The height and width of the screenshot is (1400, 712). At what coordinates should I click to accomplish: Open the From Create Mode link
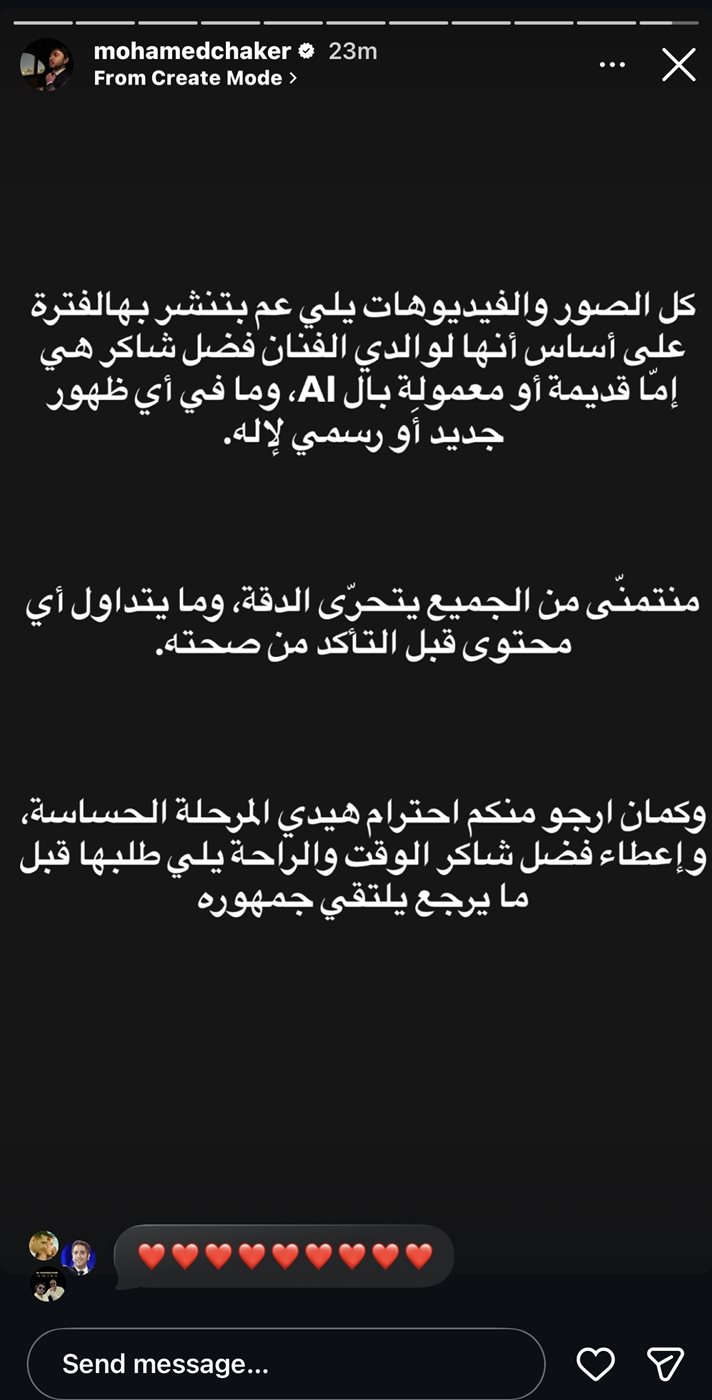[196, 78]
